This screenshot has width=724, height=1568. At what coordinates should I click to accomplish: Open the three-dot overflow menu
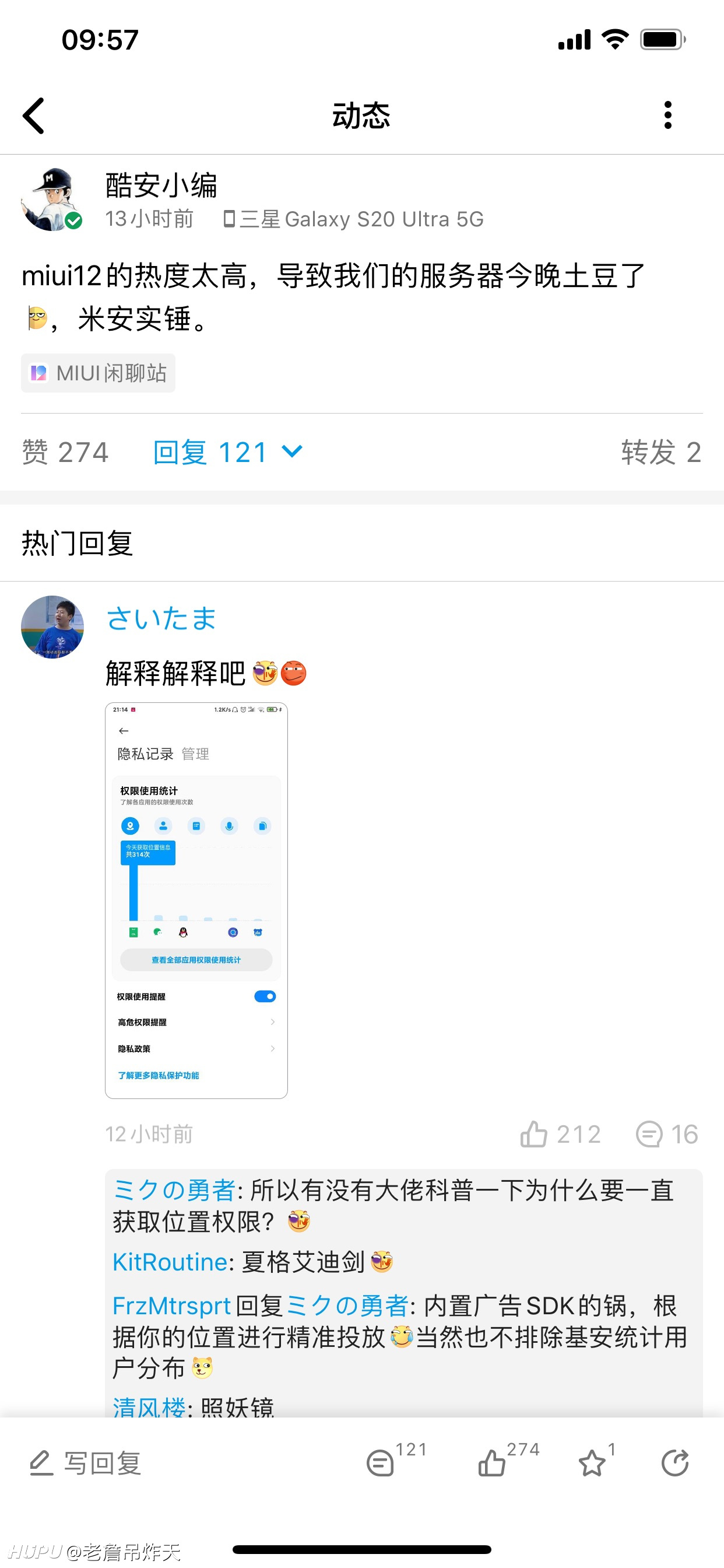[x=667, y=115]
